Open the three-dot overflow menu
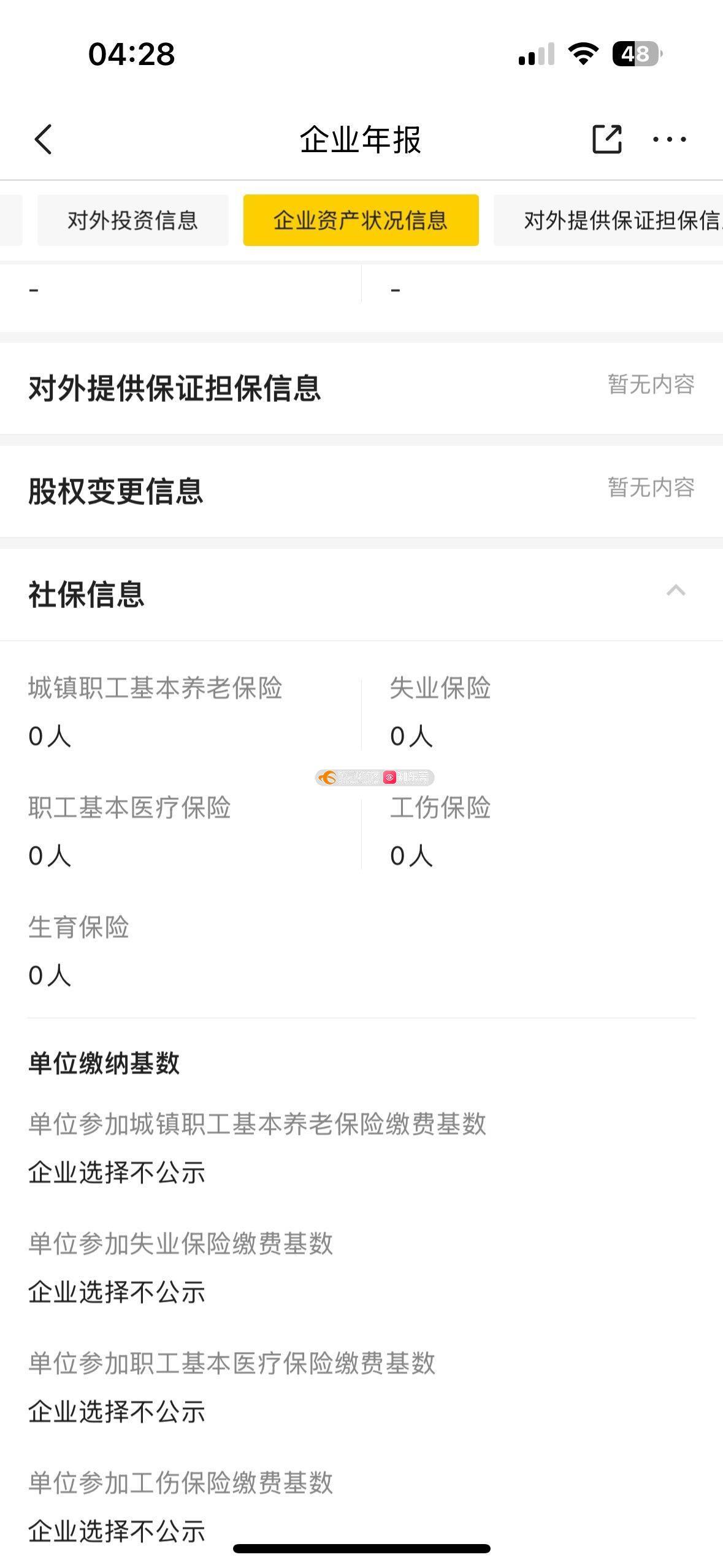723x1568 pixels. [670, 139]
